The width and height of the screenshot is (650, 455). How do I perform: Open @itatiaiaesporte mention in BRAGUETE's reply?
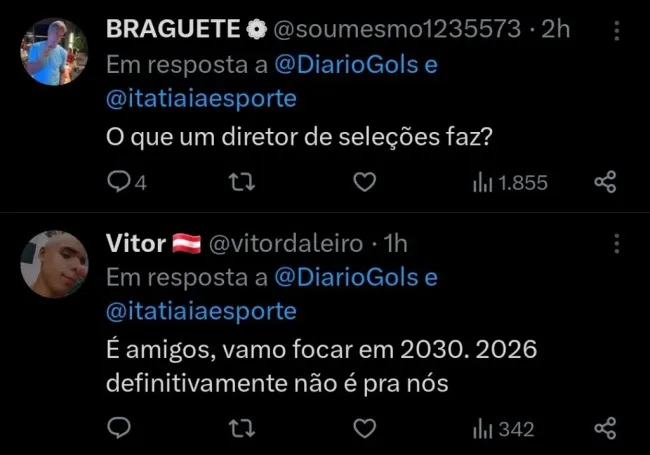click(201, 98)
